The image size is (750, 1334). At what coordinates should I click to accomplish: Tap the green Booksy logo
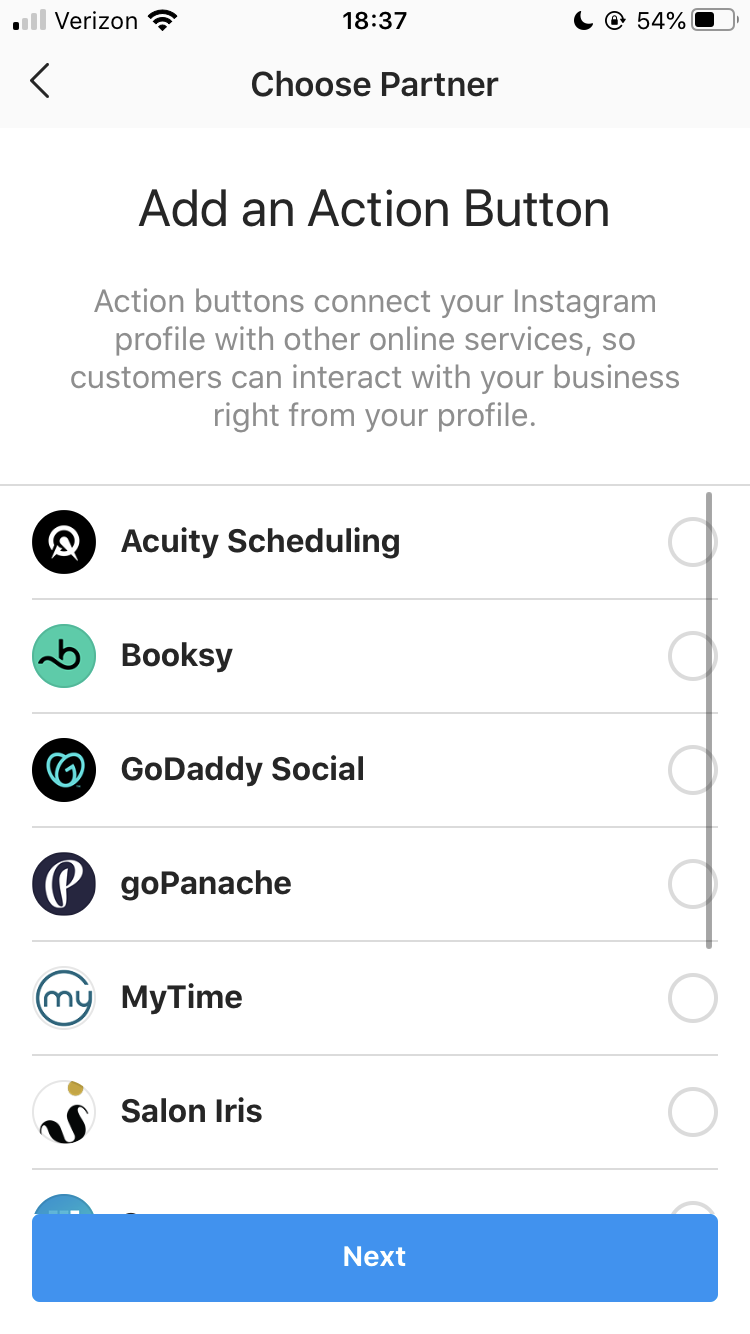point(64,655)
